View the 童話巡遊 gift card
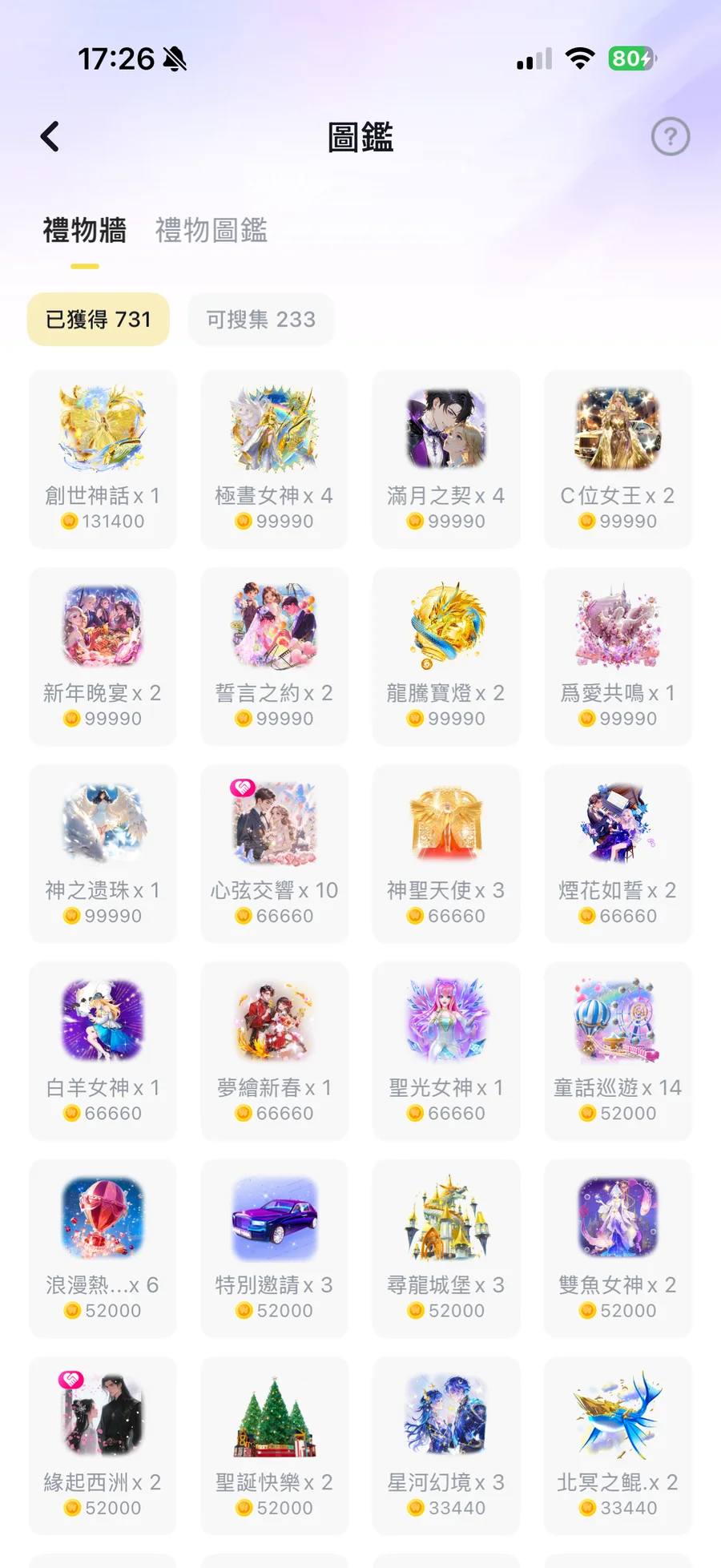 click(618, 1050)
